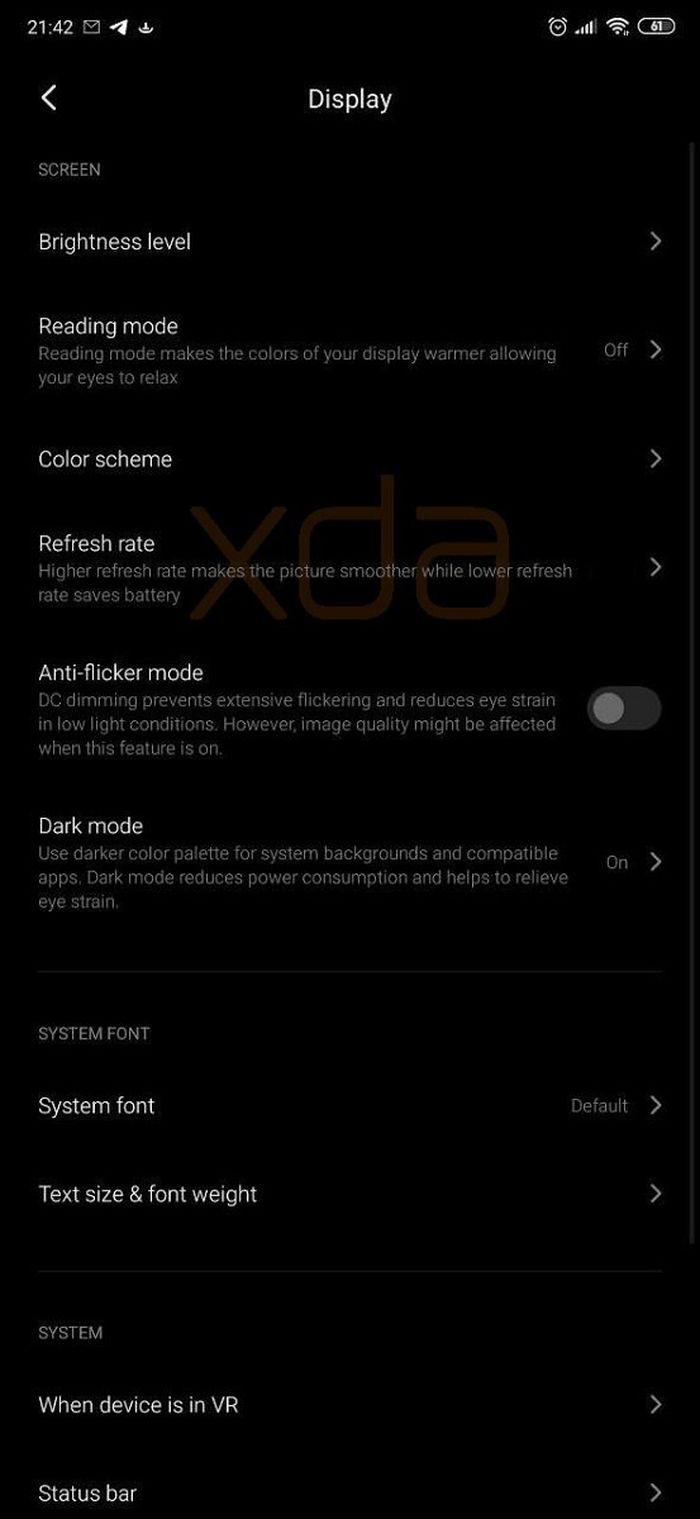
Task: Open Brightness level settings
Action: [348, 242]
